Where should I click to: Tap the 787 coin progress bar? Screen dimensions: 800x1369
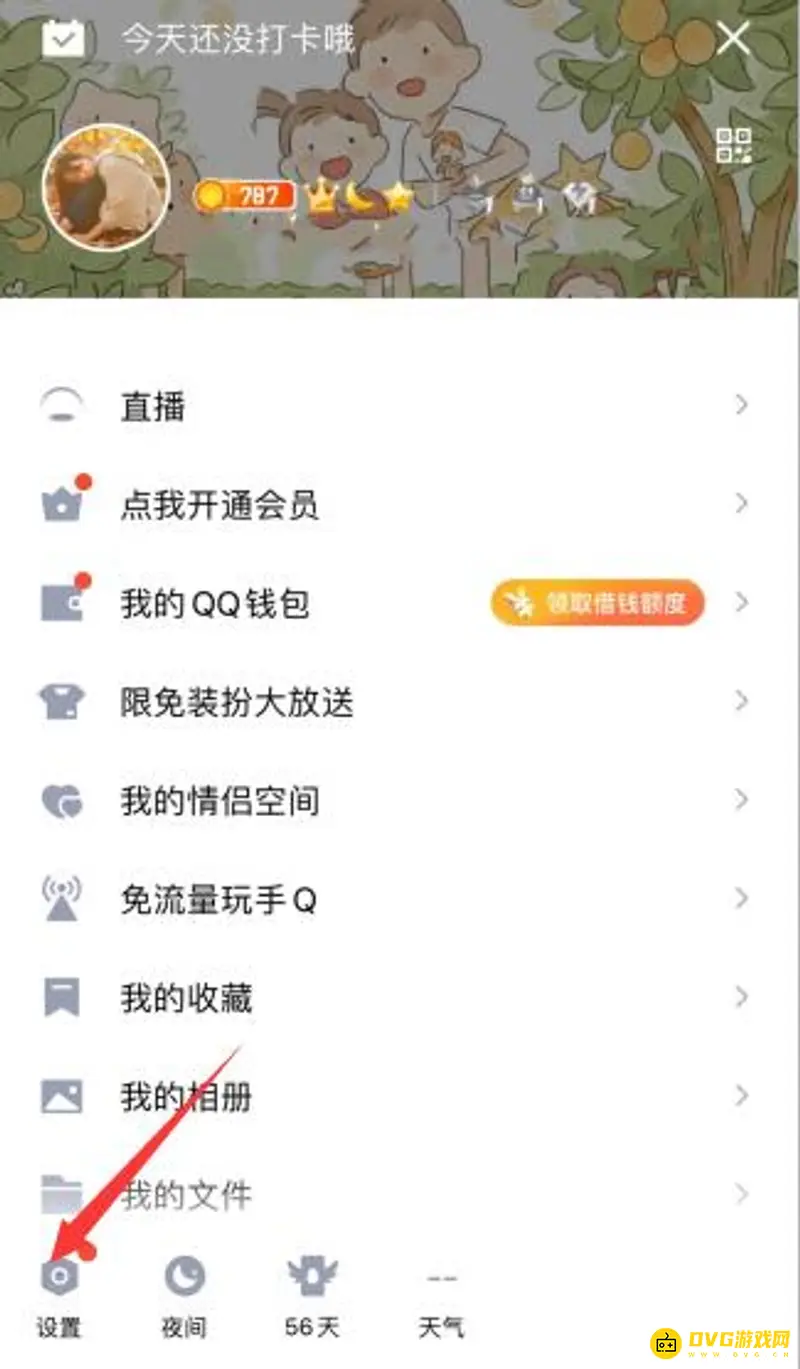click(x=245, y=197)
